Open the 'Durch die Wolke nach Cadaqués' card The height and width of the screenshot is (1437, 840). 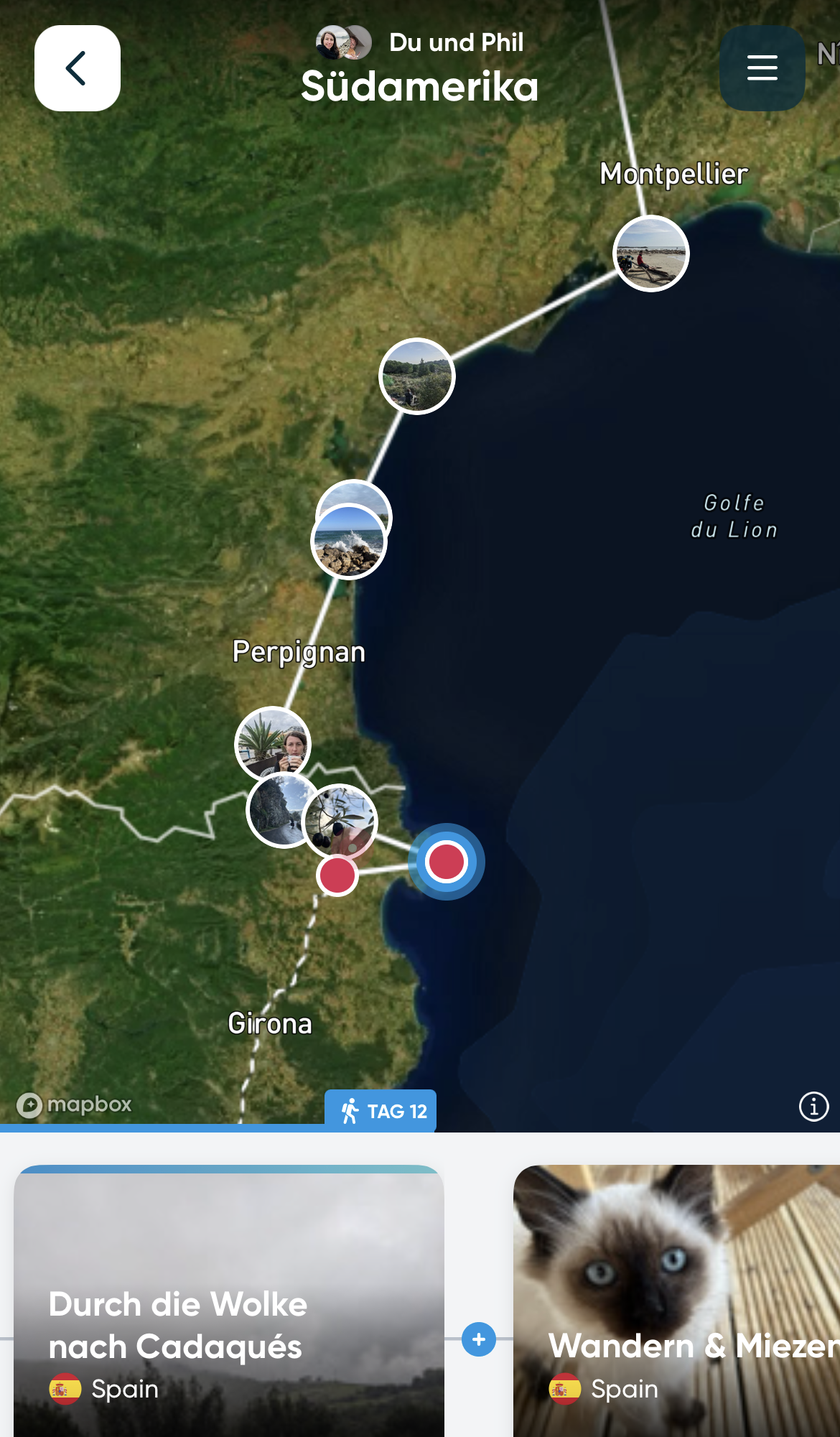click(228, 1300)
